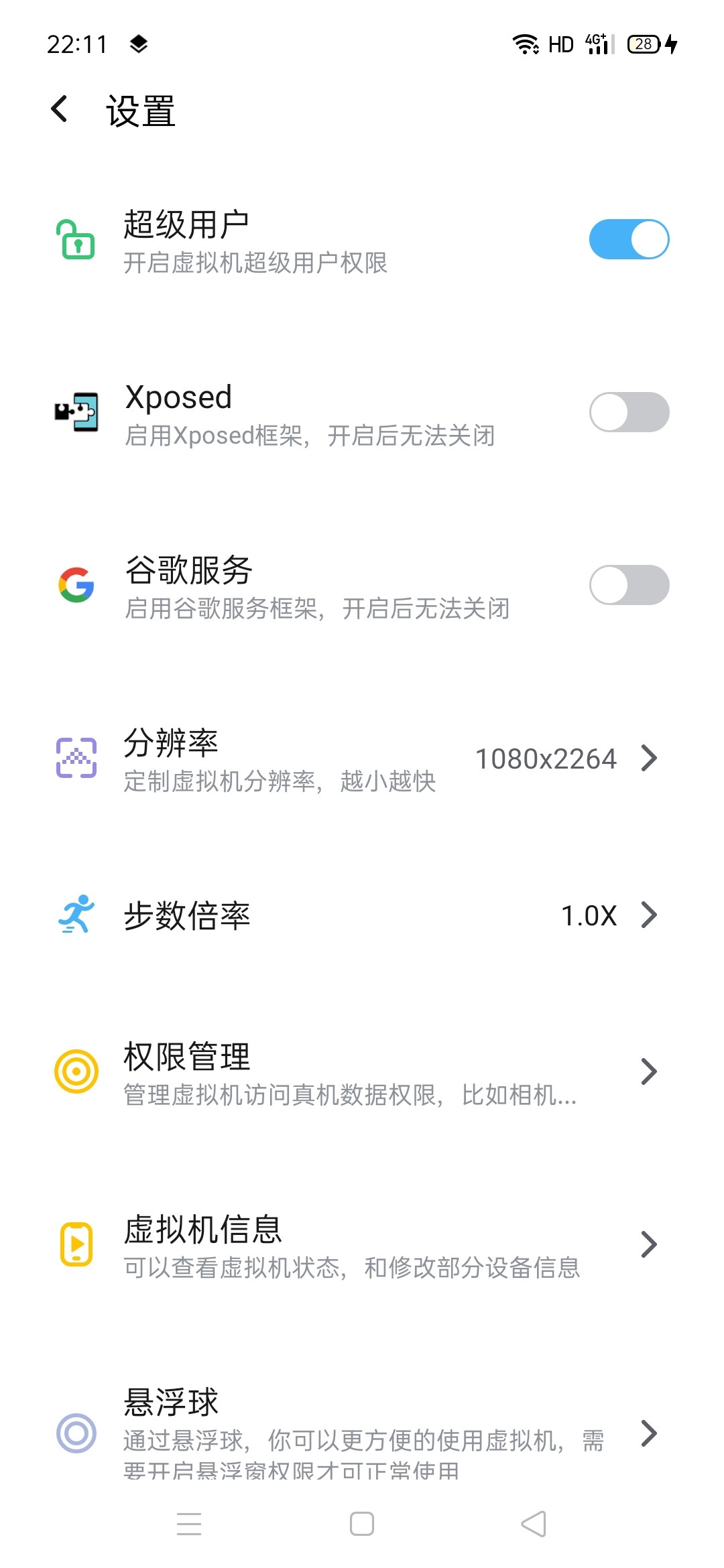Enable the Xposed framework switch
Screen dimensions: 724x1568
coord(629,412)
